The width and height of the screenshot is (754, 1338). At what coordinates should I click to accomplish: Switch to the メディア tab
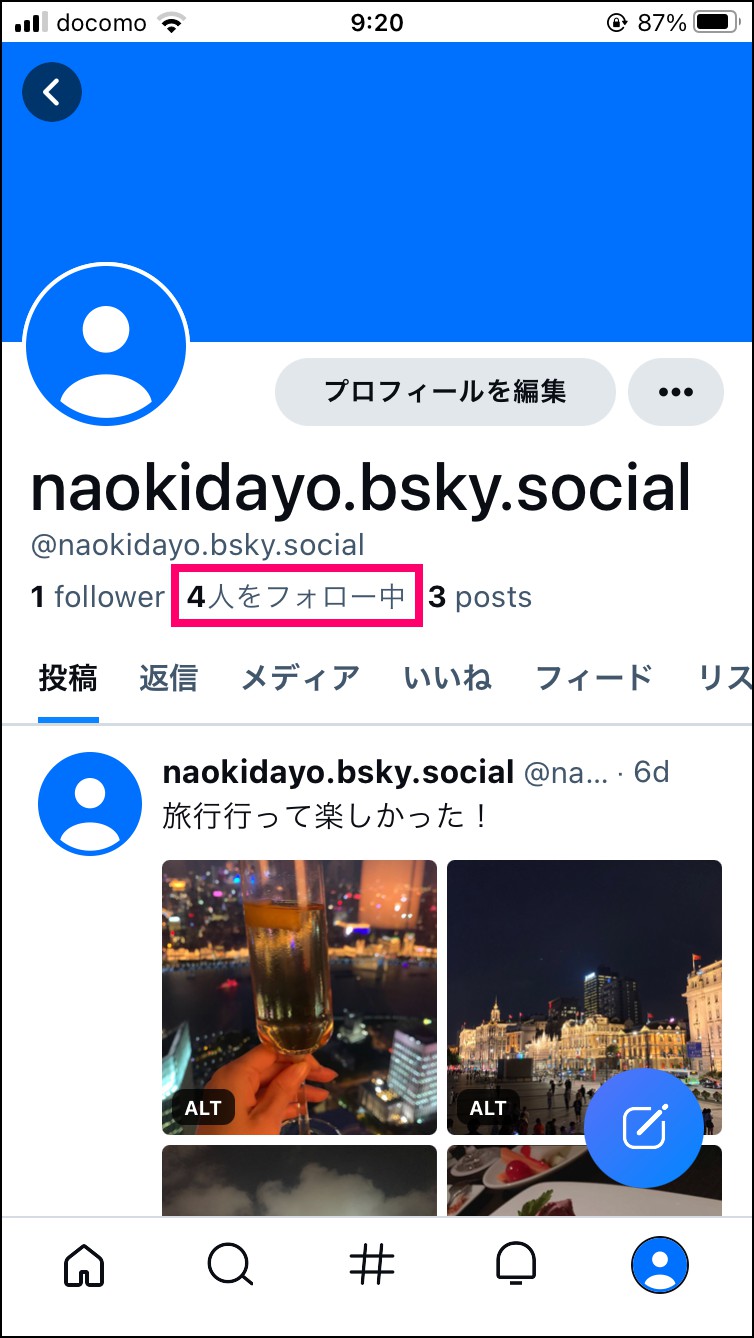click(300, 678)
